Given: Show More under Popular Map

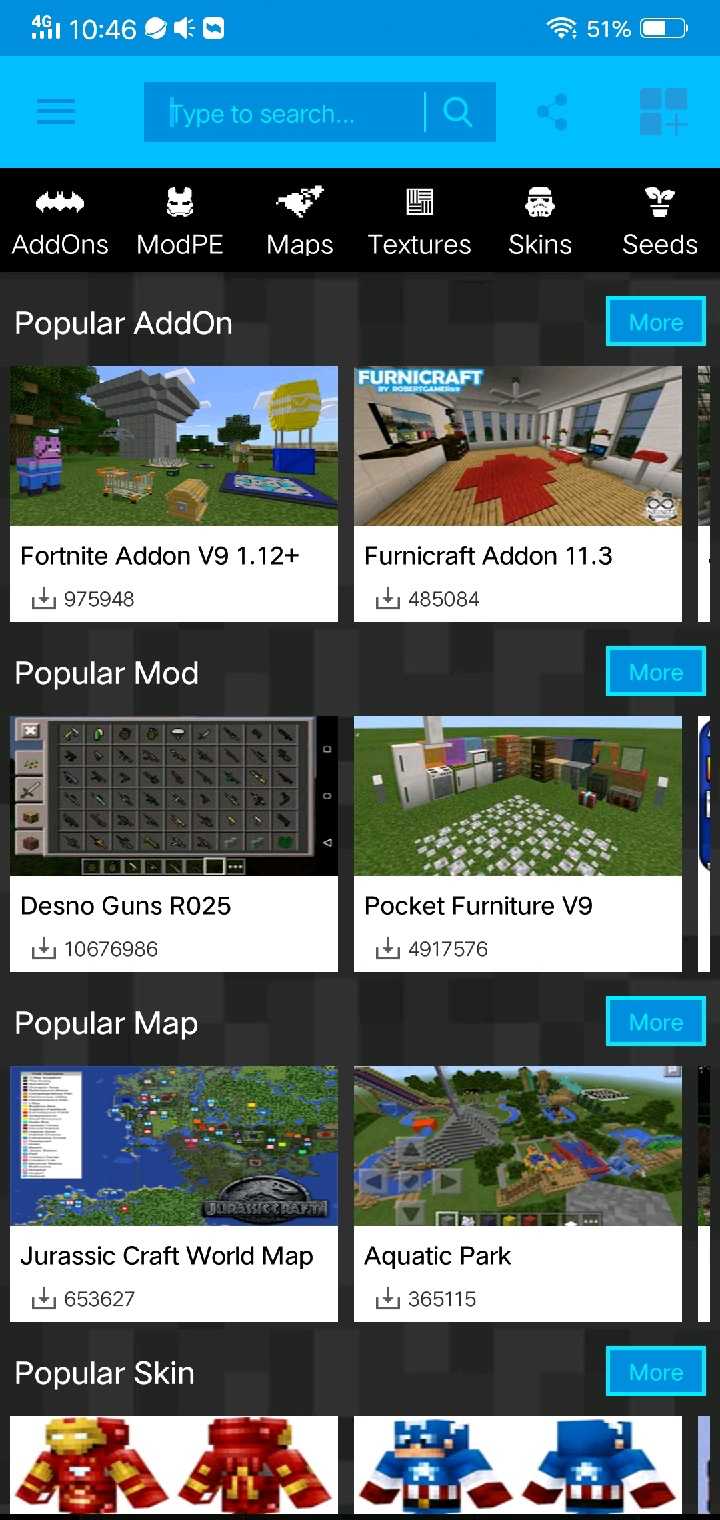Looking at the screenshot, I should point(656,1022).
